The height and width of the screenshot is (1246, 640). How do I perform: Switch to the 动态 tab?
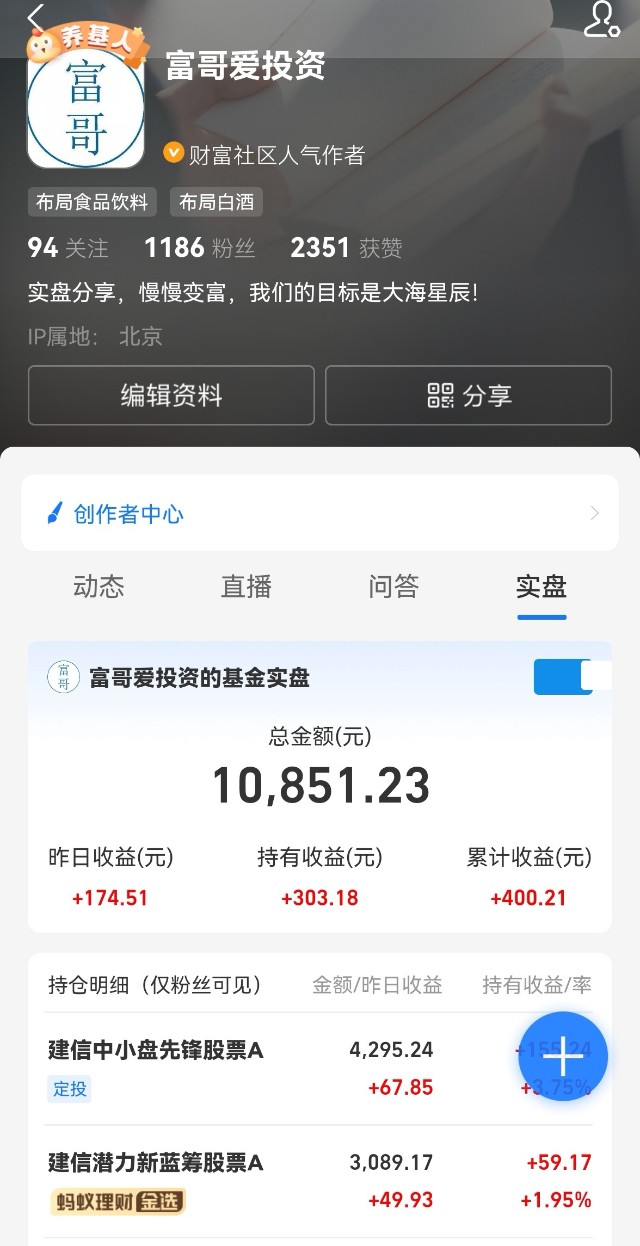(99, 587)
